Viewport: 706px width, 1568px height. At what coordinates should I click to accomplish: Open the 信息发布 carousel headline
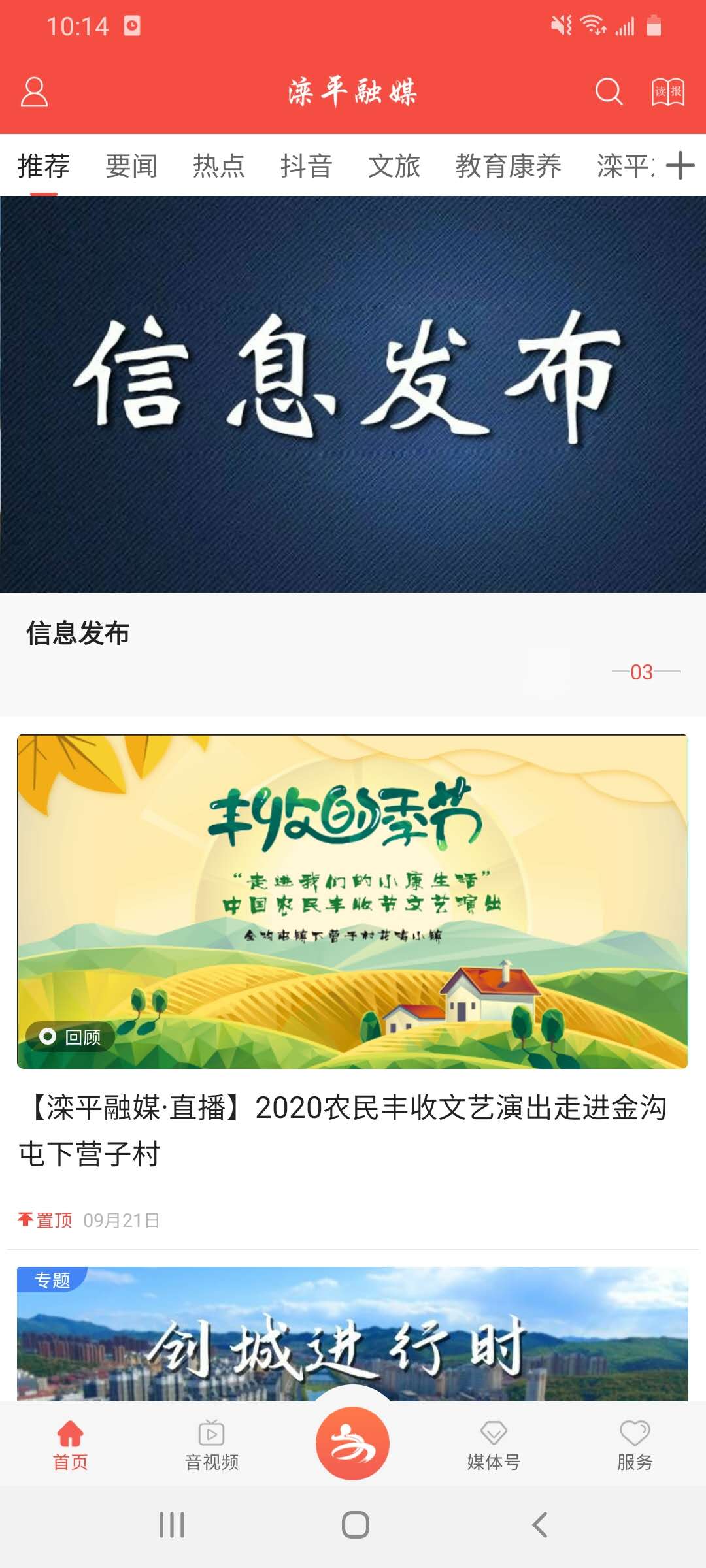[80, 632]
